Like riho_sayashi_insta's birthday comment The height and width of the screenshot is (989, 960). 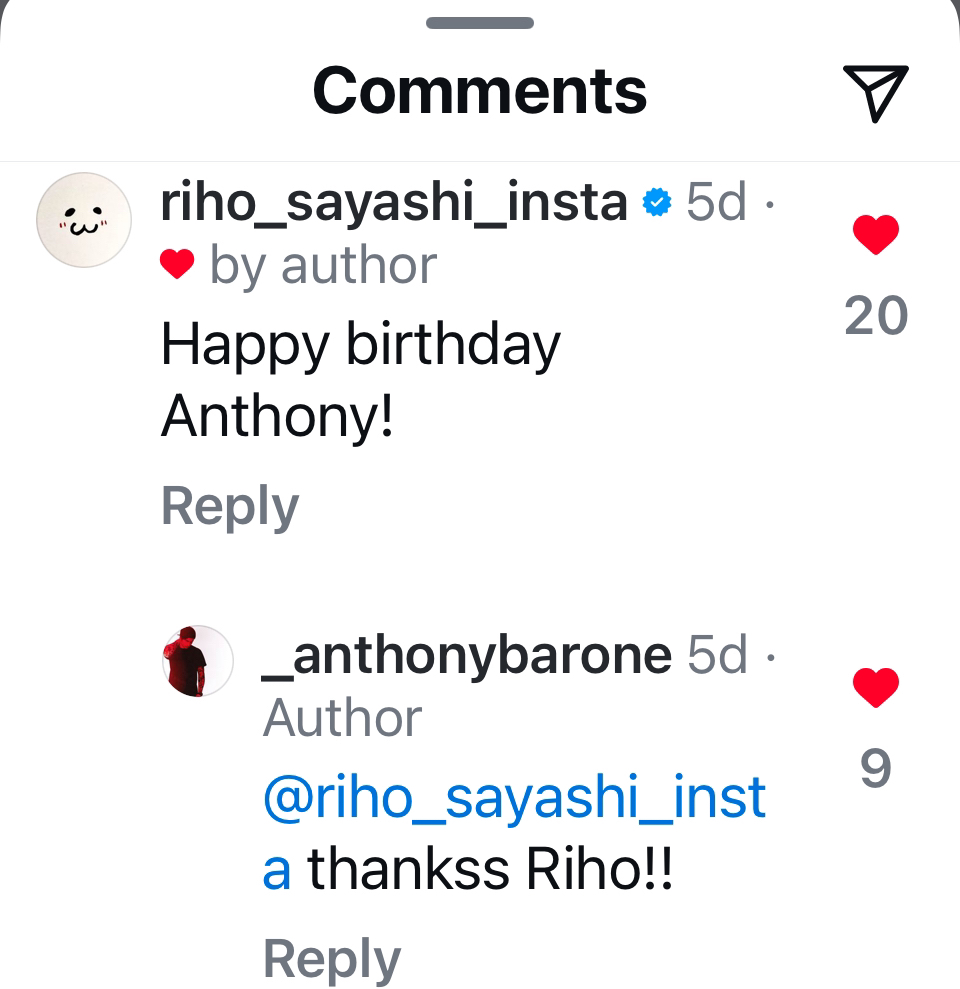(875, 236)
